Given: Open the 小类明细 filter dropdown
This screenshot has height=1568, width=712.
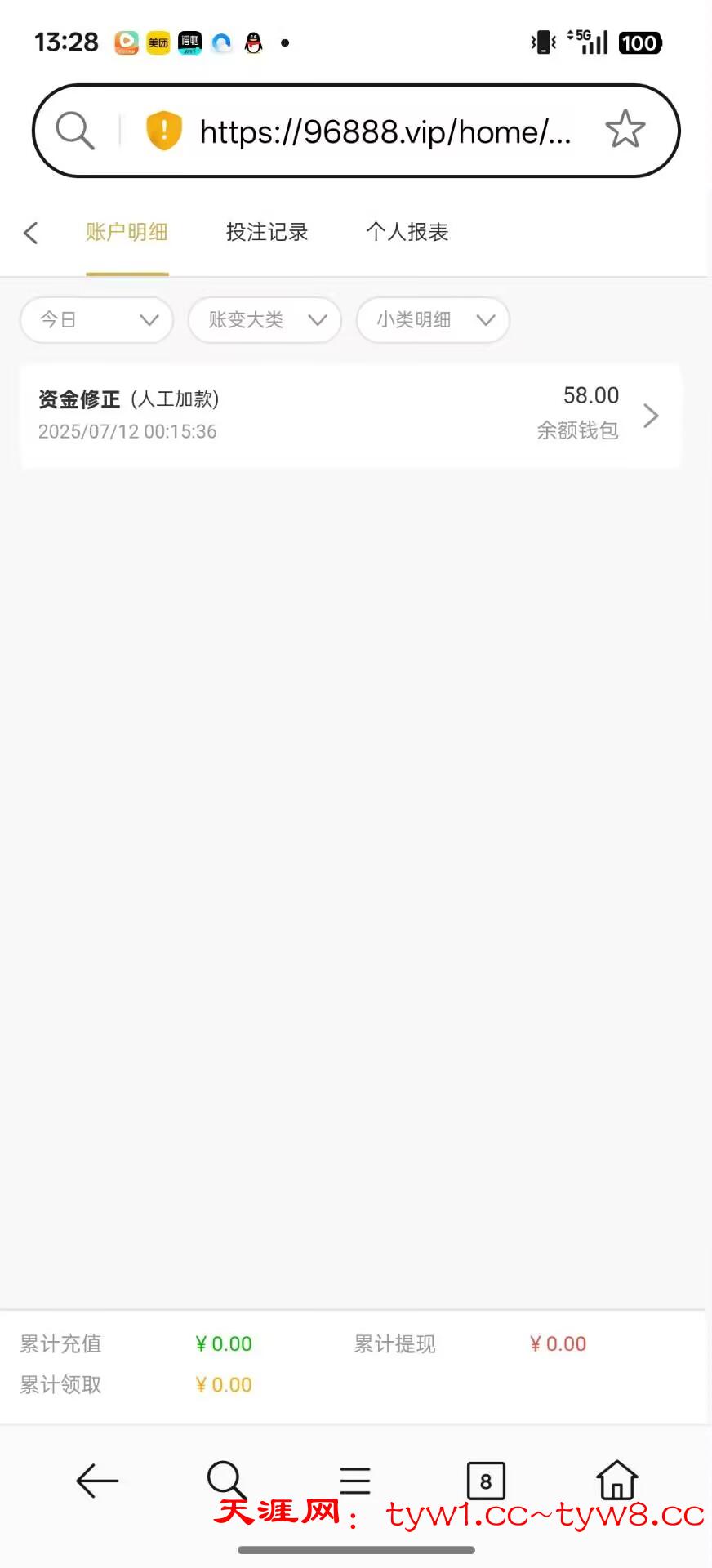Looking at the screenshot, I should point(433,319).
